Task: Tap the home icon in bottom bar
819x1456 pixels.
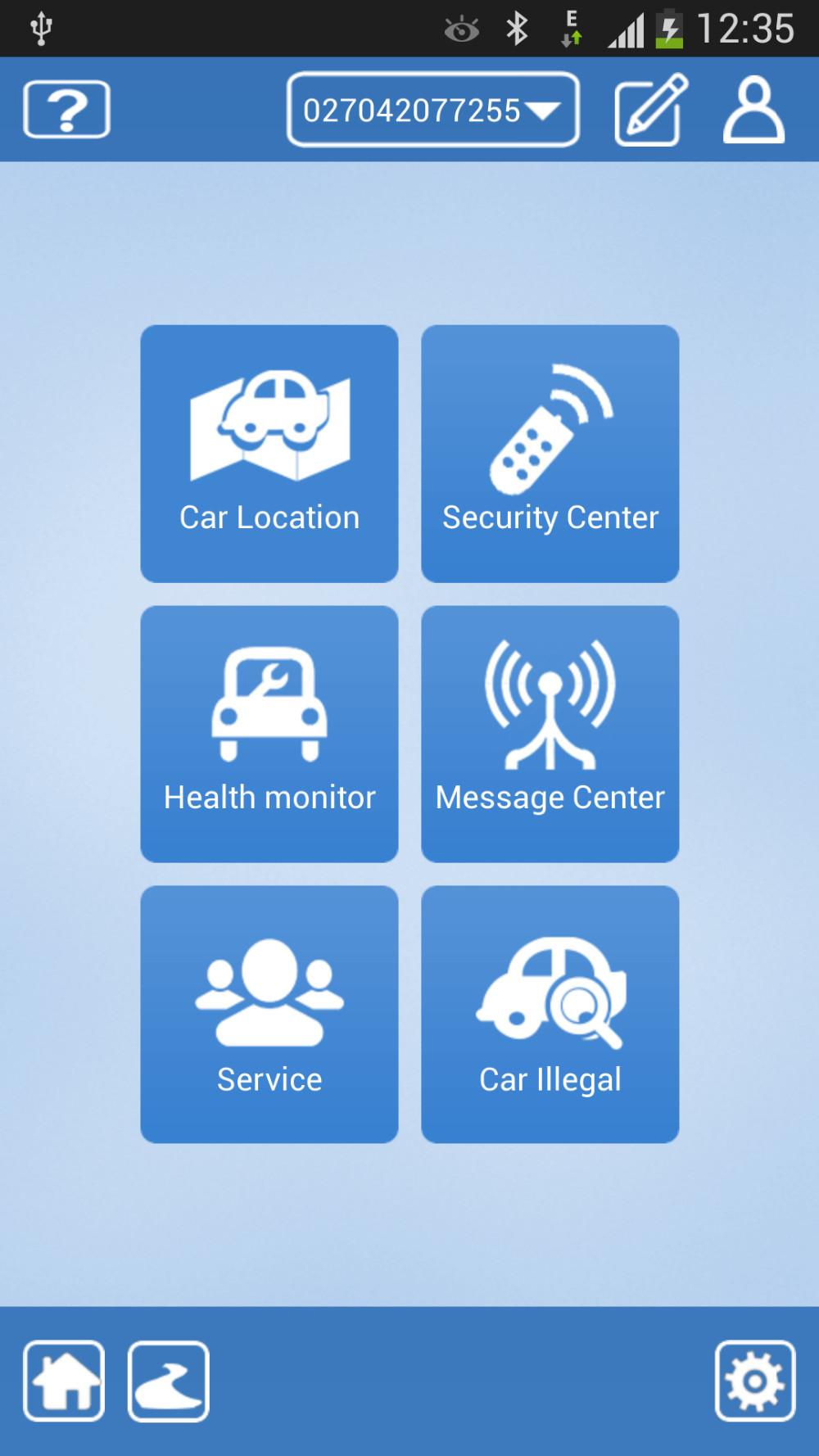Action: [65, 1381]
